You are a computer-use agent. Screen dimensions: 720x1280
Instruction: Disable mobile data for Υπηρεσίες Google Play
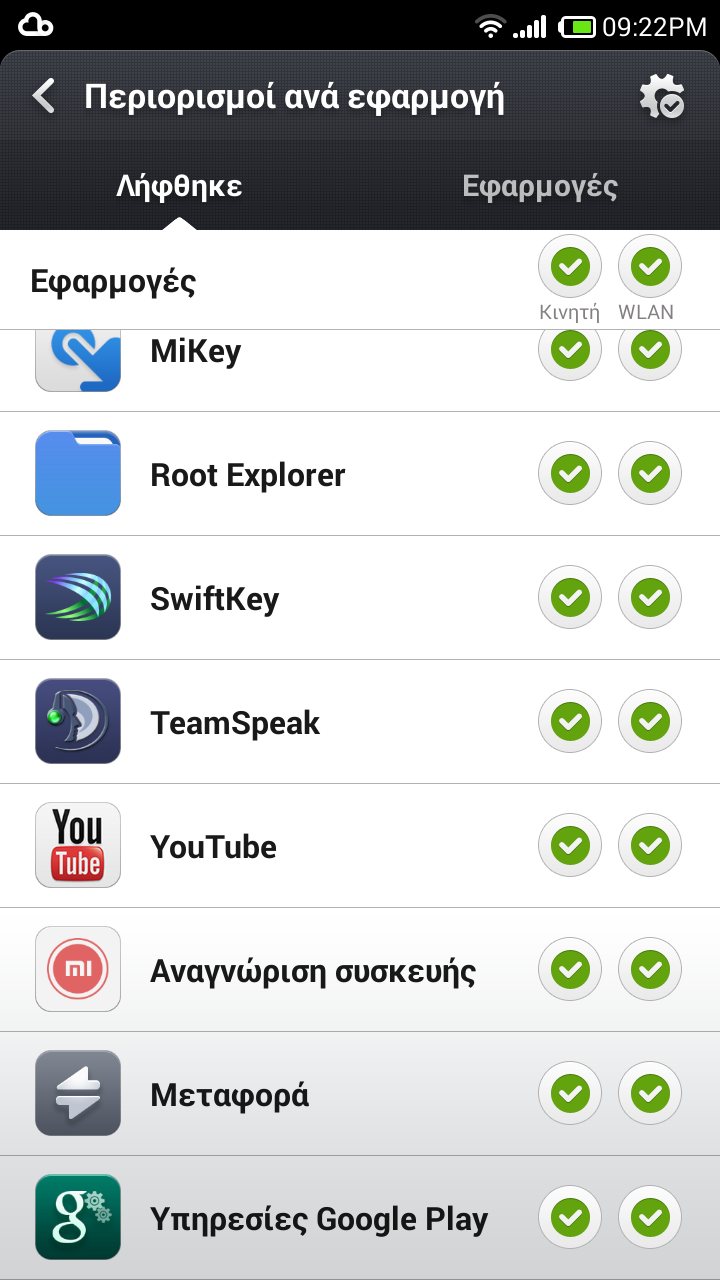pos(570,1217)
